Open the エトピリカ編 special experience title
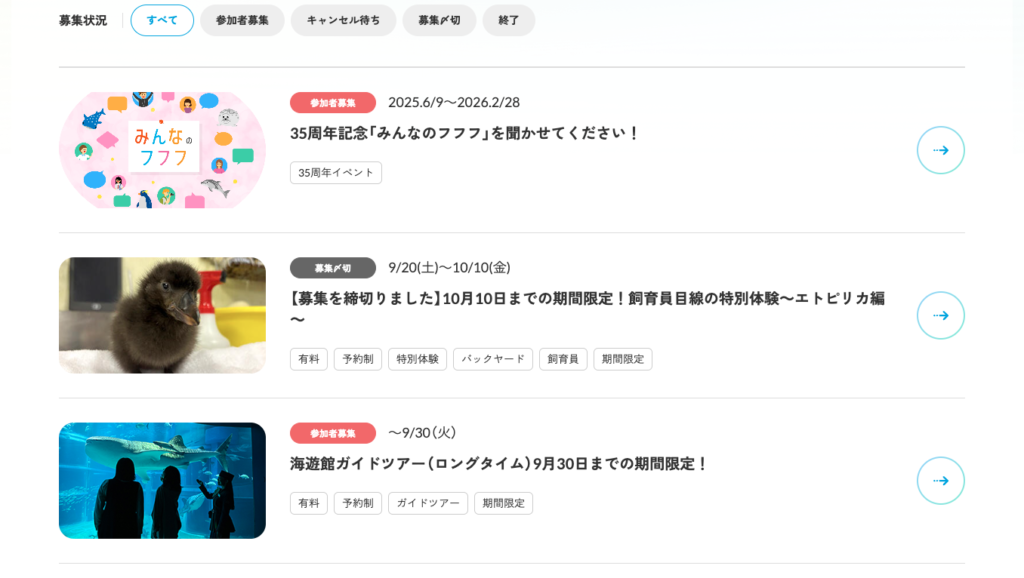 coord(587,298)
